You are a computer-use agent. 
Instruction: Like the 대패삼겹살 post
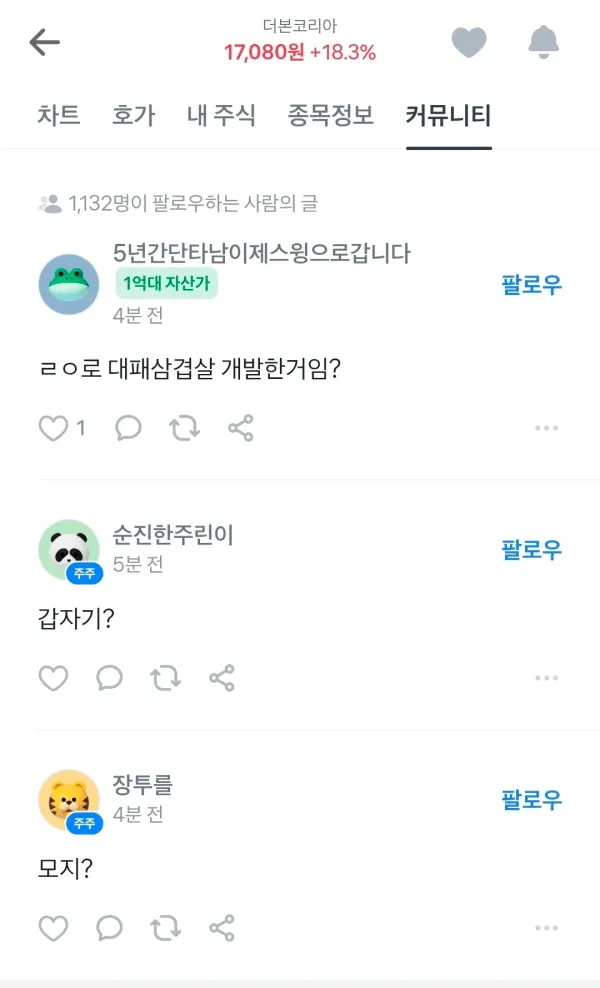pyautogui.click(x=53, y=428)
